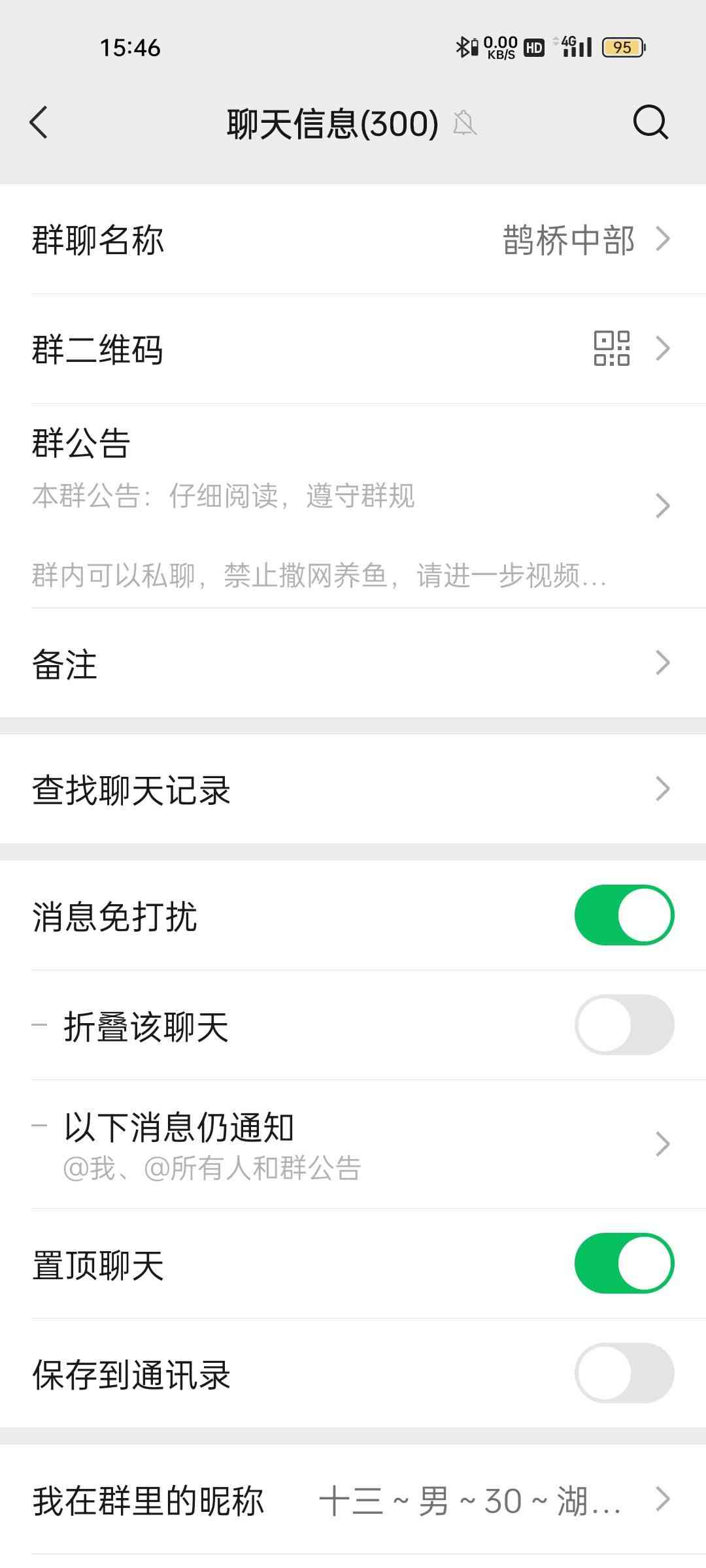Open the 群聊名称 row
Viewport: 706px width, 1568px height.
(x=353, y=239)
